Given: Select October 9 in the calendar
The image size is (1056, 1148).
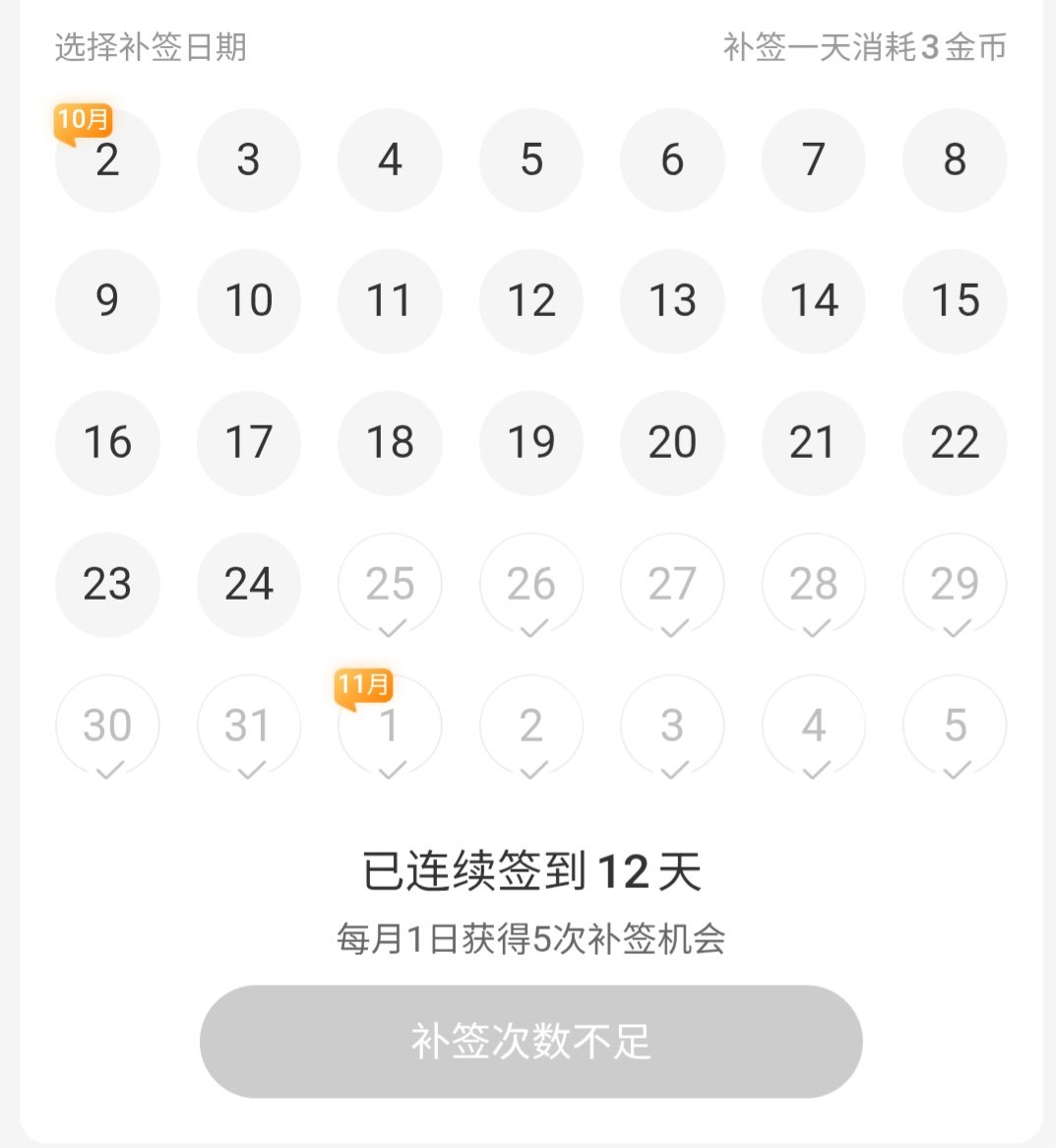Looking at the screenshot, I should coord(107,301).
